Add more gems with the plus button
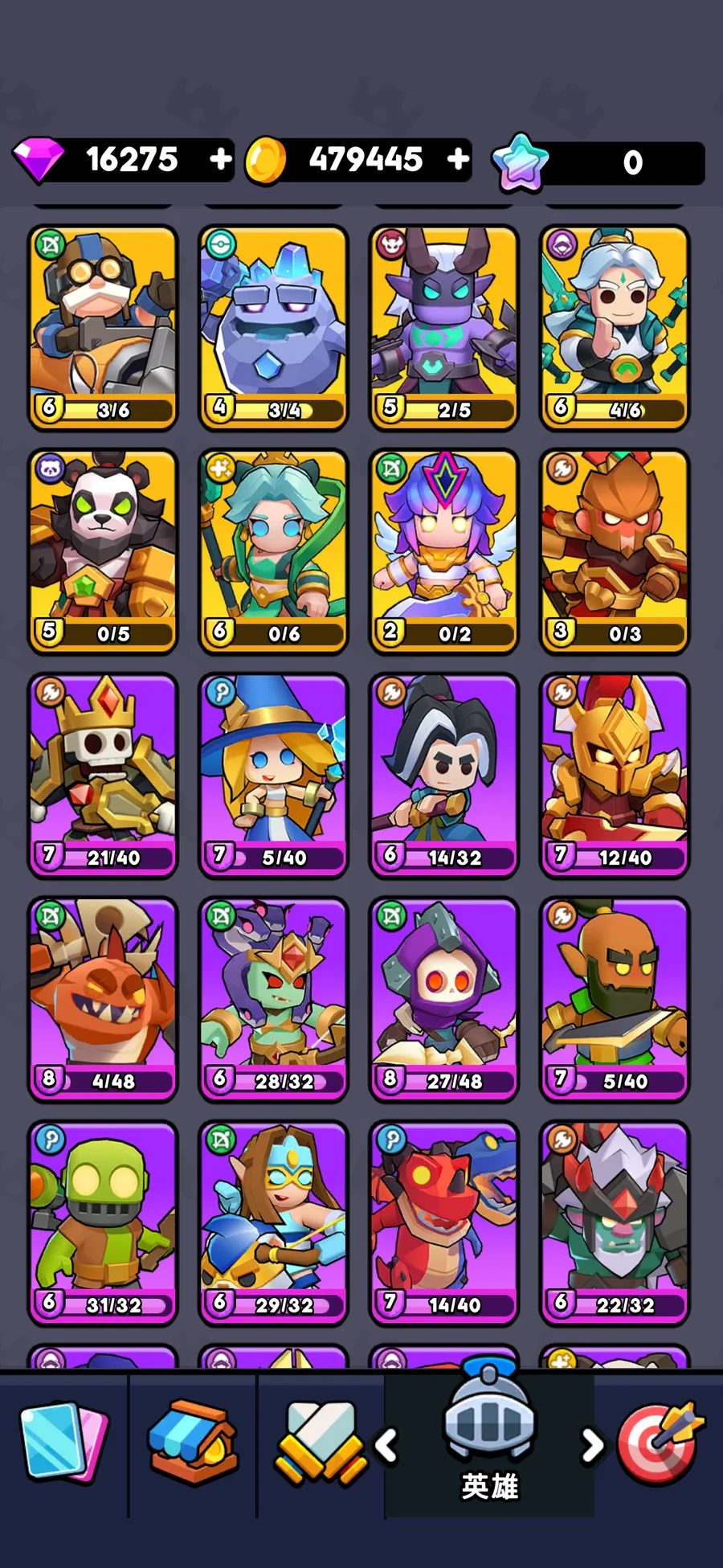The height and width of the screenshot is (1568, 723). (x=219, y=159)
